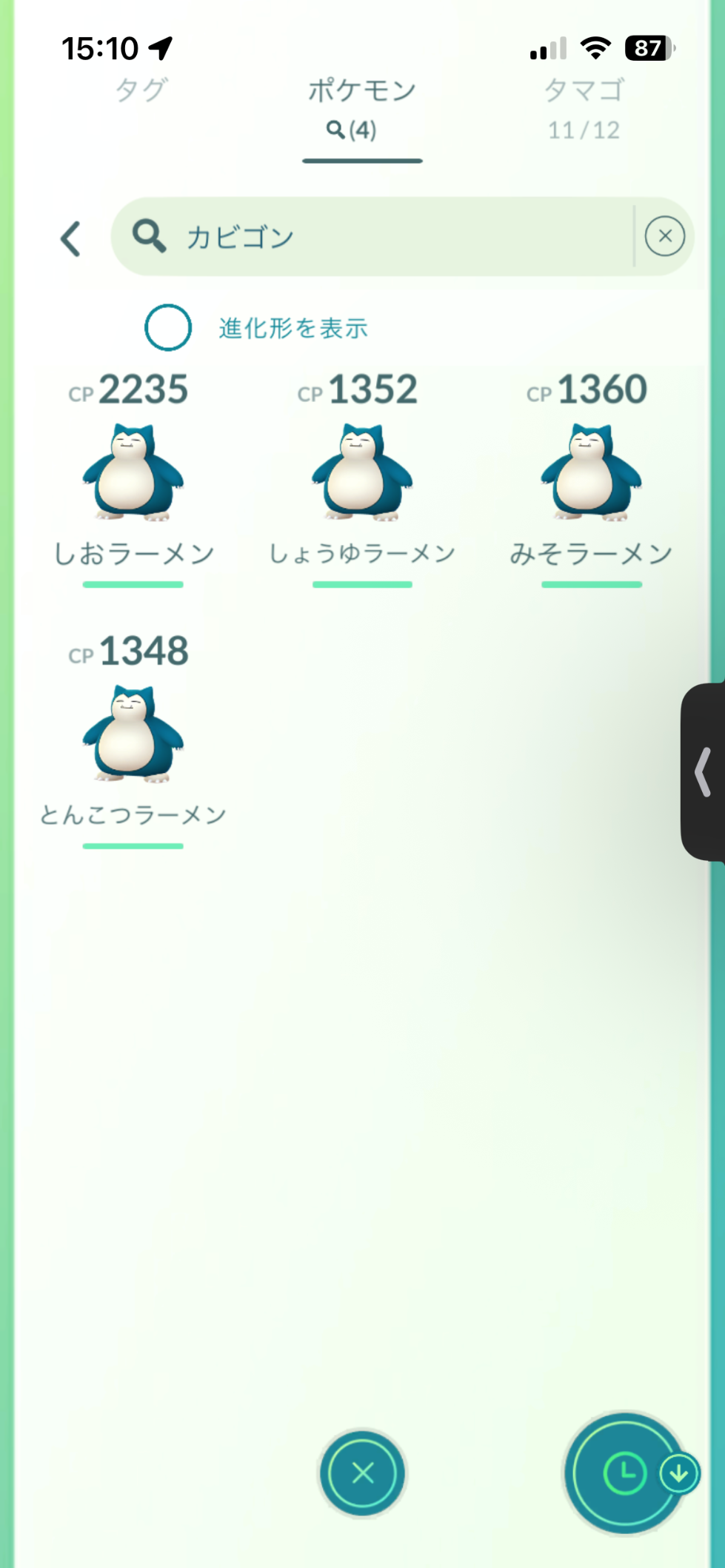
Task: Go back using the left arrow
Action: click(70, 238)
